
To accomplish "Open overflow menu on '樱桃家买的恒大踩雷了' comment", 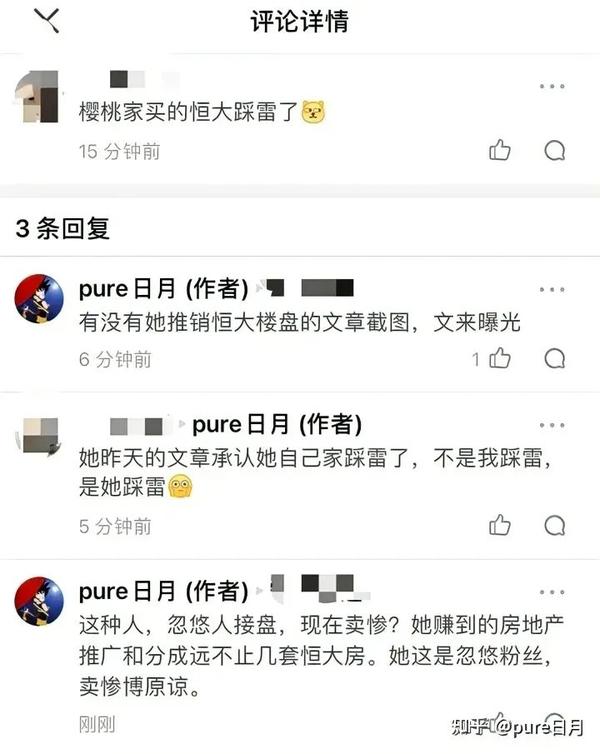I will point(552,87).
